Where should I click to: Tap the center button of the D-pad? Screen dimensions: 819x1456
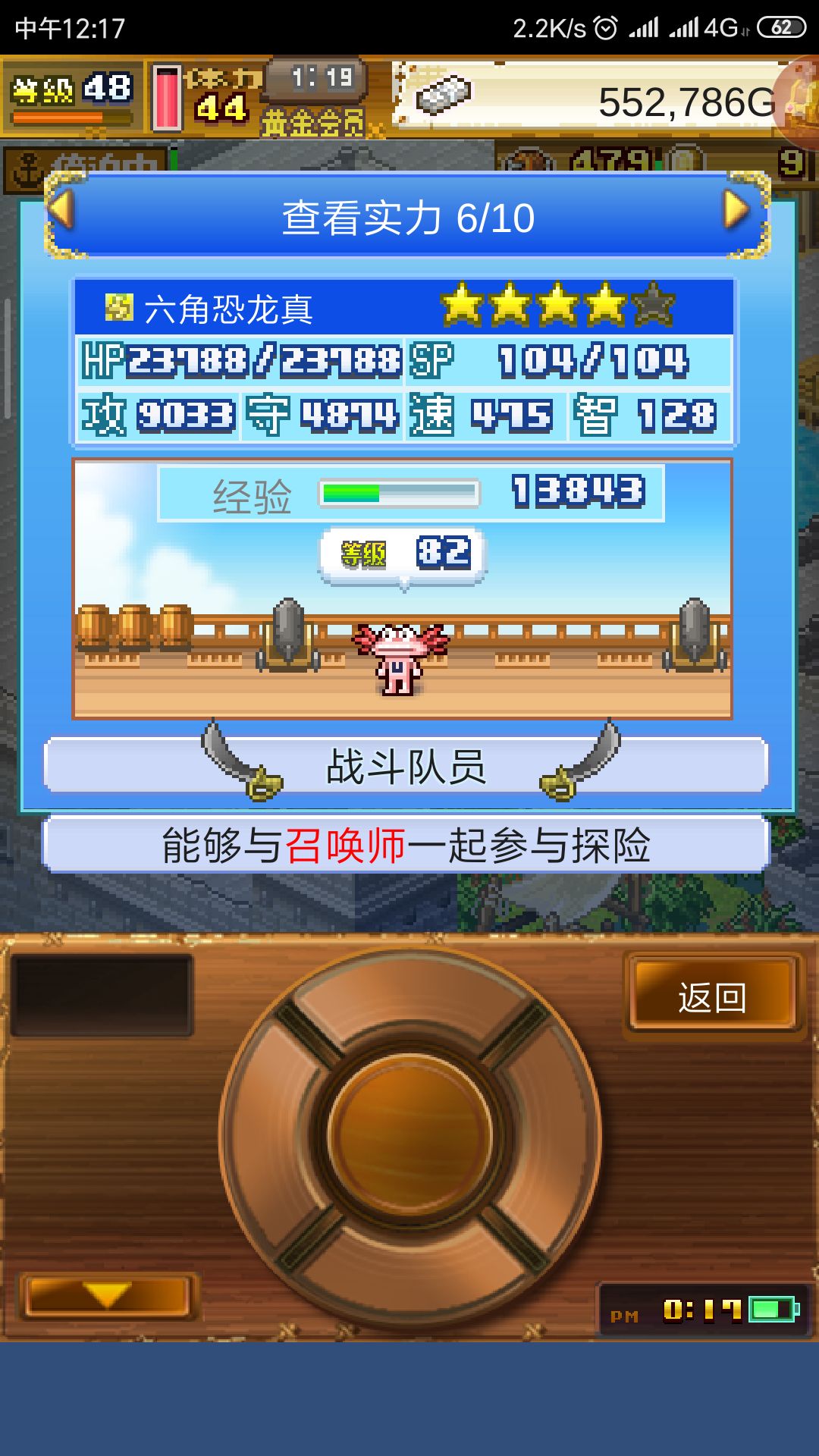click(410, 1135)
